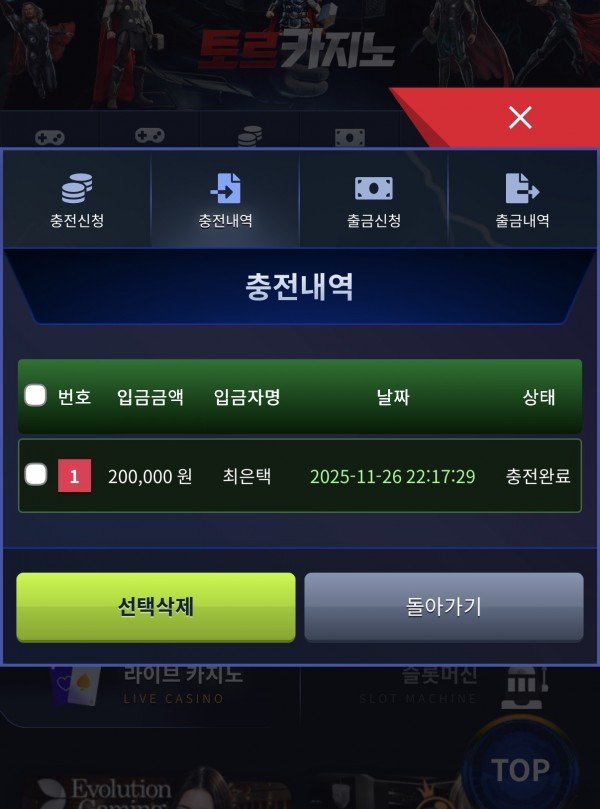
Task: Tap the 선택삭제 button
Action: tap(155, 606)
